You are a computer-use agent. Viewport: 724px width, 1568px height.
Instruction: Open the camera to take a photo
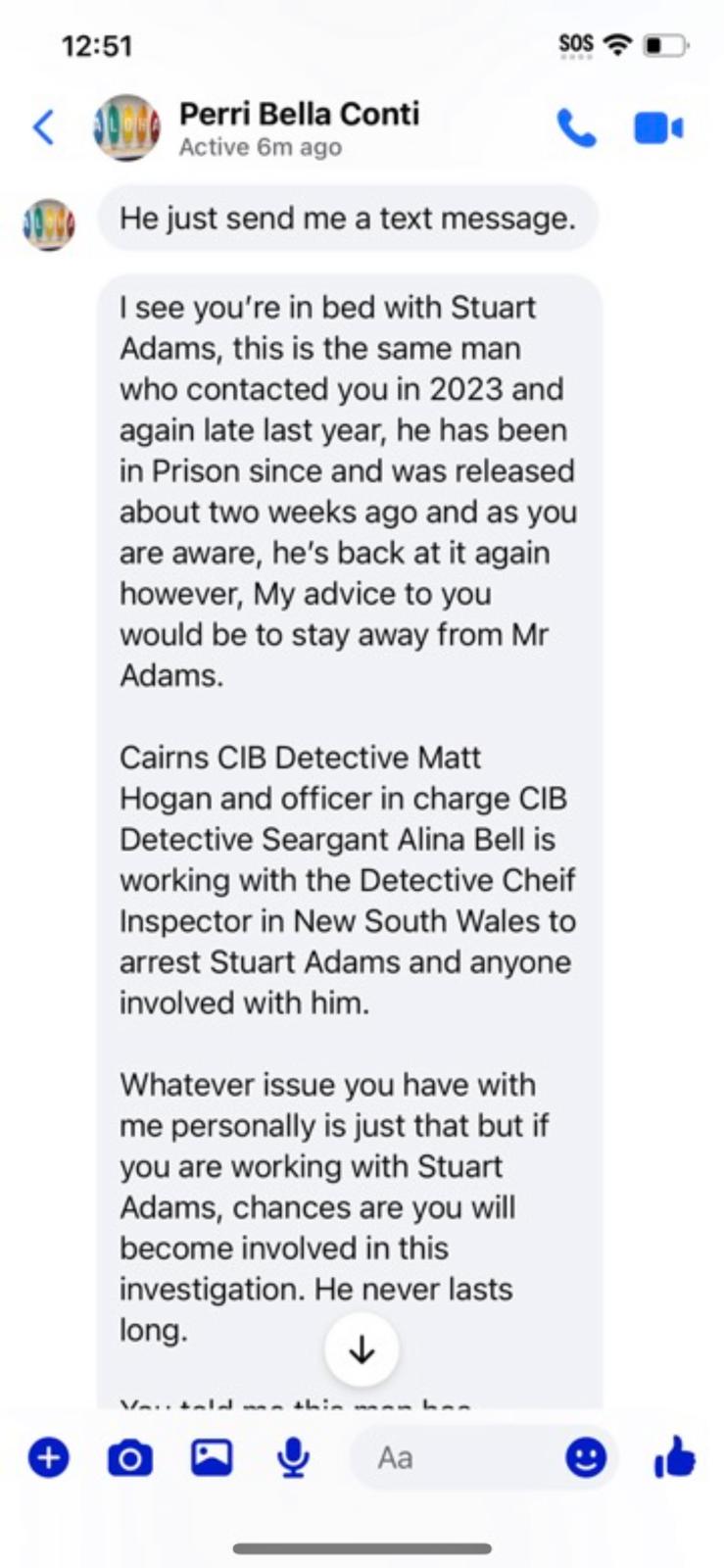(129, 1458)
